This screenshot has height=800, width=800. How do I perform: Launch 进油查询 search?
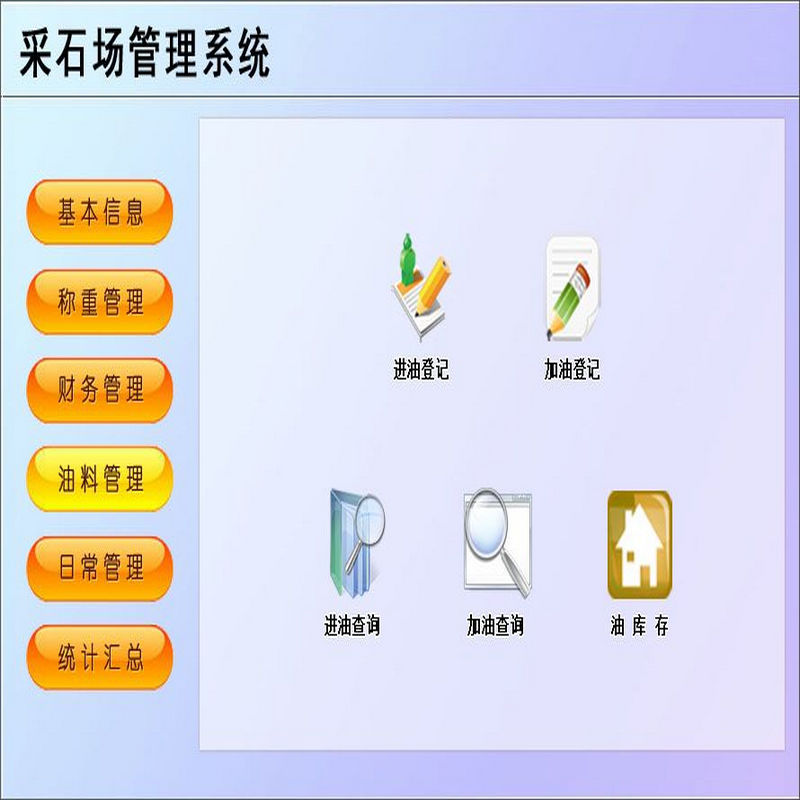click(x=353, y=545)
